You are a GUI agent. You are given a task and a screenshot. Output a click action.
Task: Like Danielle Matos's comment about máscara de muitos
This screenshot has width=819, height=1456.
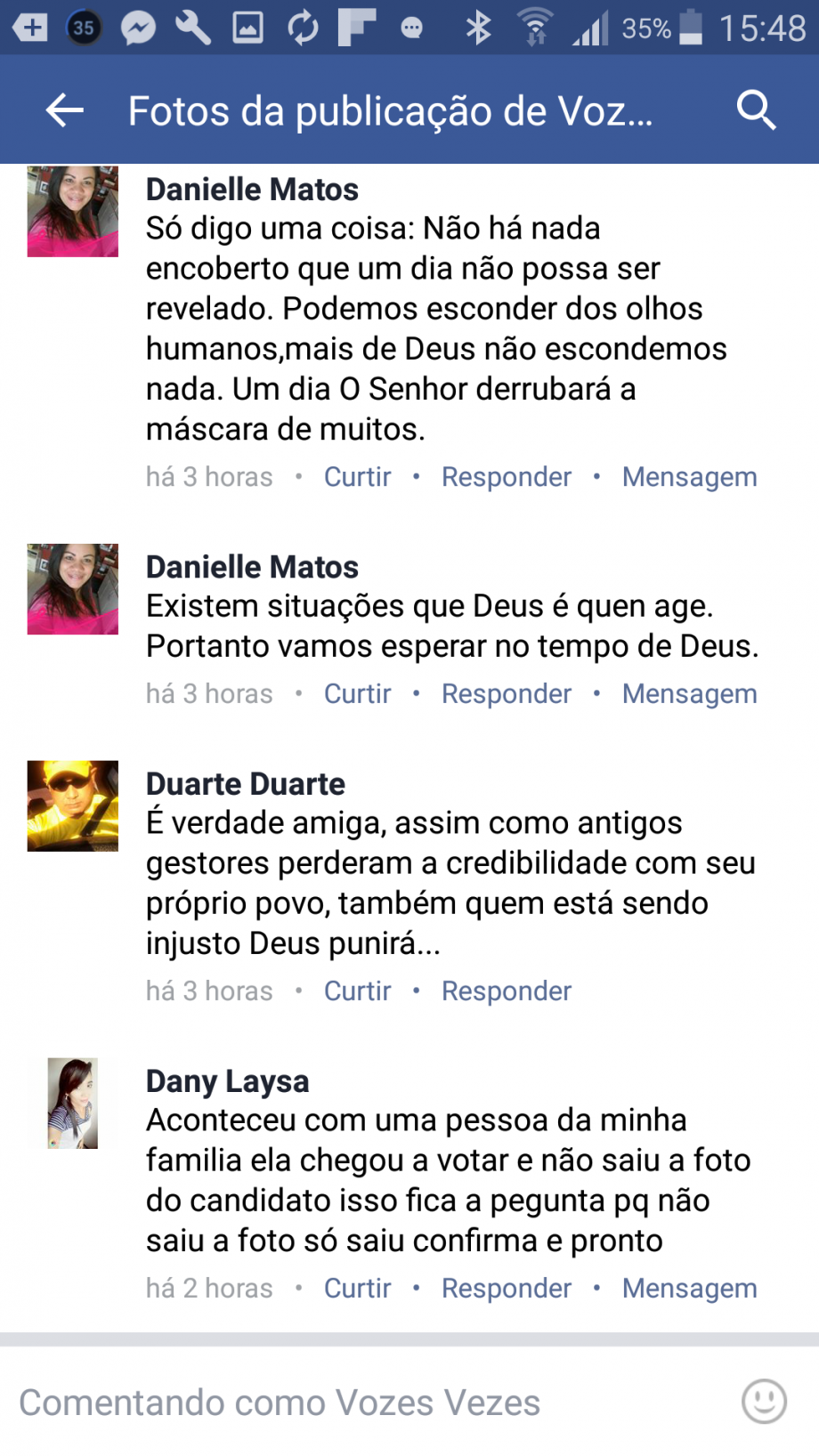(357, 477)
